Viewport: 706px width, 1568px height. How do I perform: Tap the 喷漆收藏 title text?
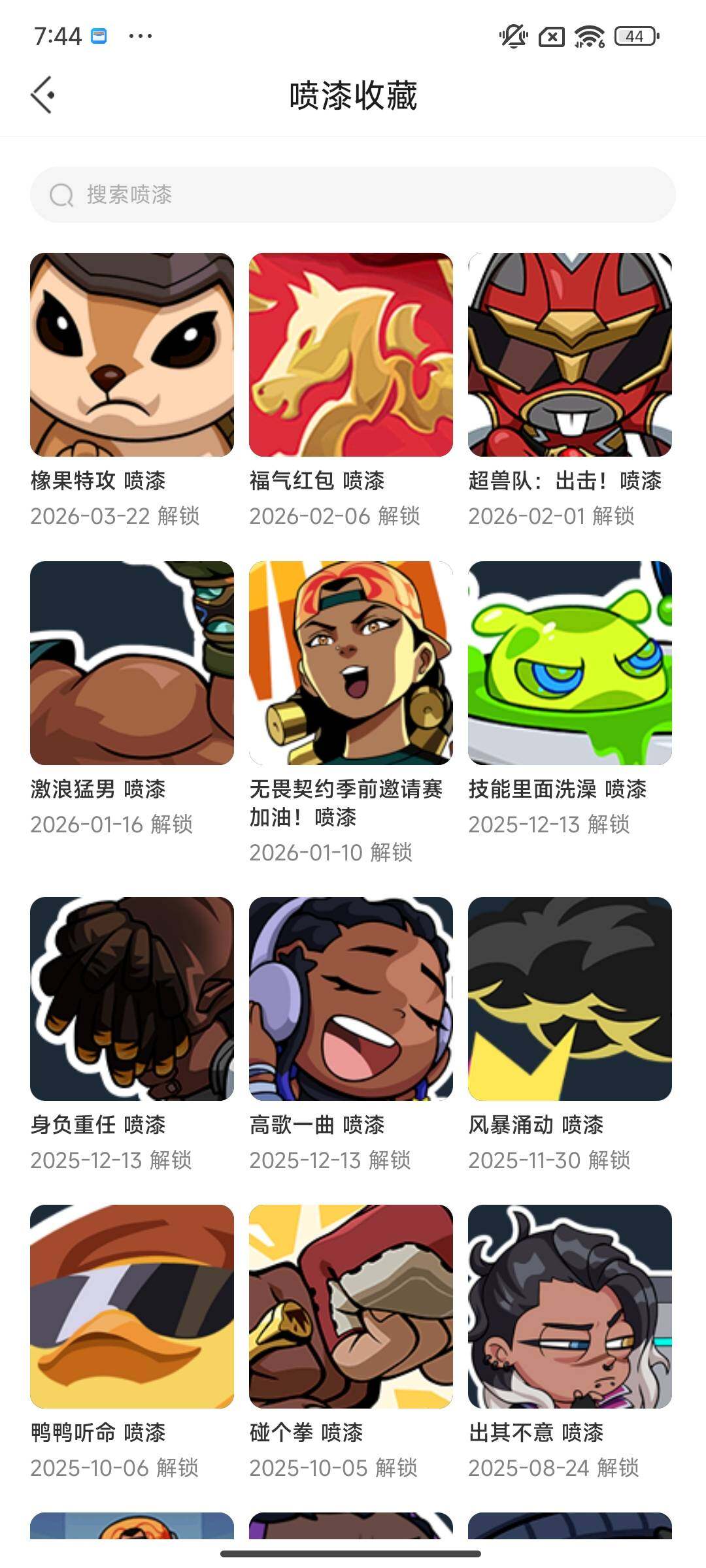pos(353,94)
